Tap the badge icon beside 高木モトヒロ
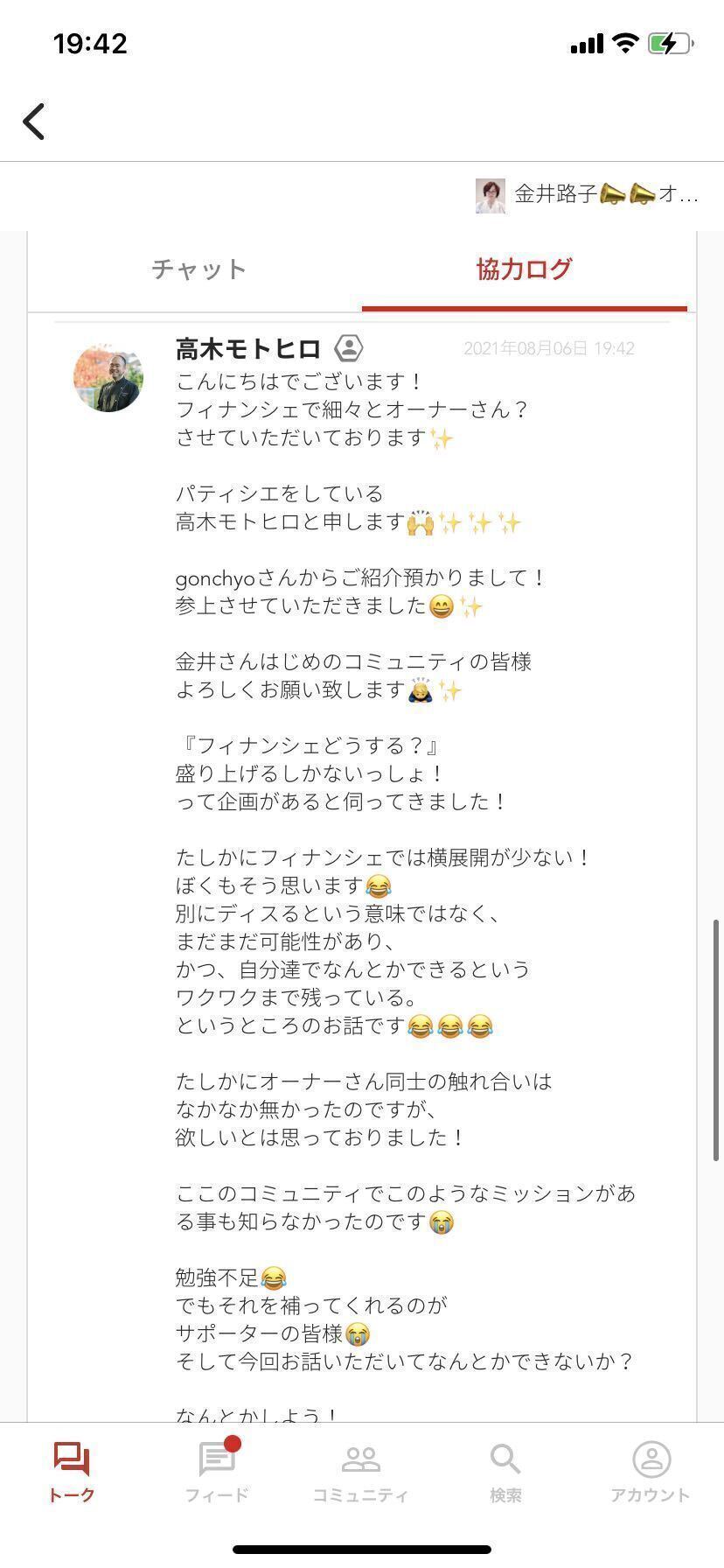Viewport: 724px width, 1568px height. (348, 348)
